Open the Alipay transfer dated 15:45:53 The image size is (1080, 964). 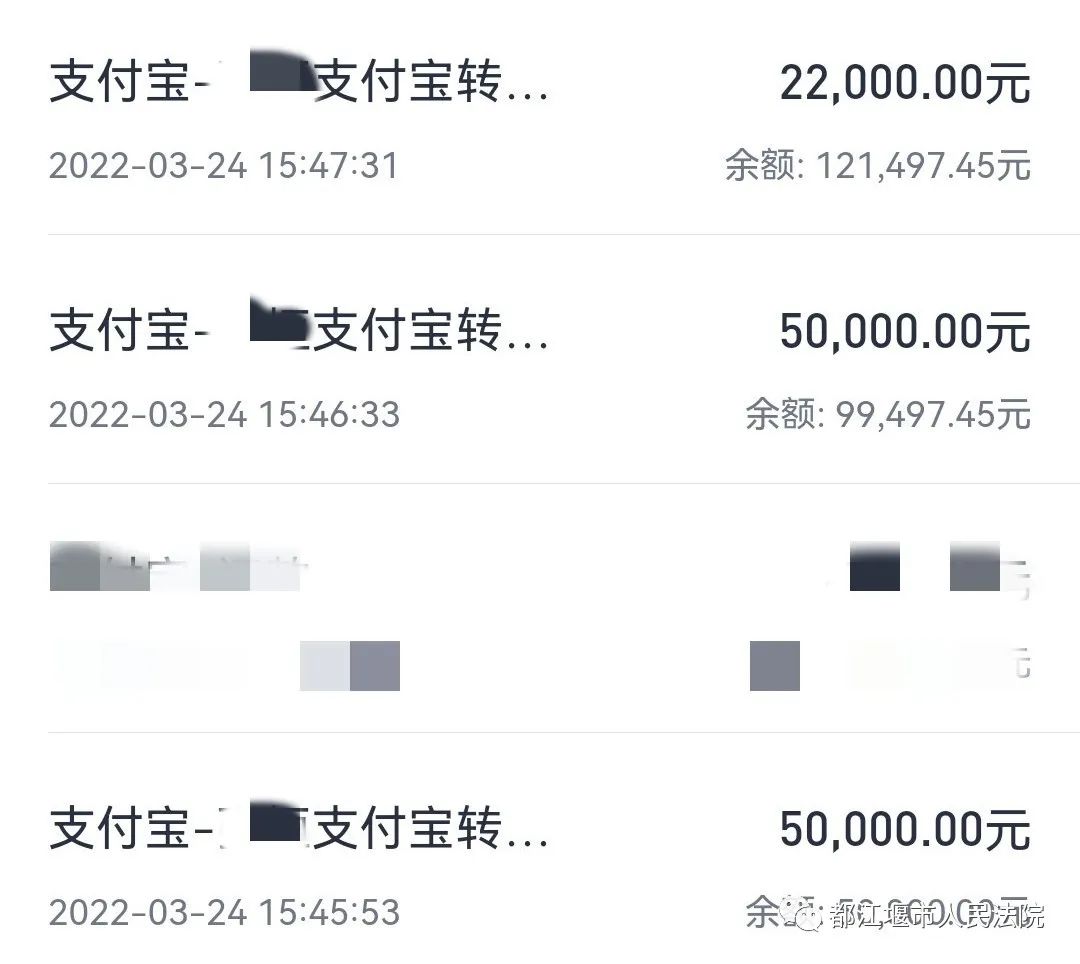540,866
